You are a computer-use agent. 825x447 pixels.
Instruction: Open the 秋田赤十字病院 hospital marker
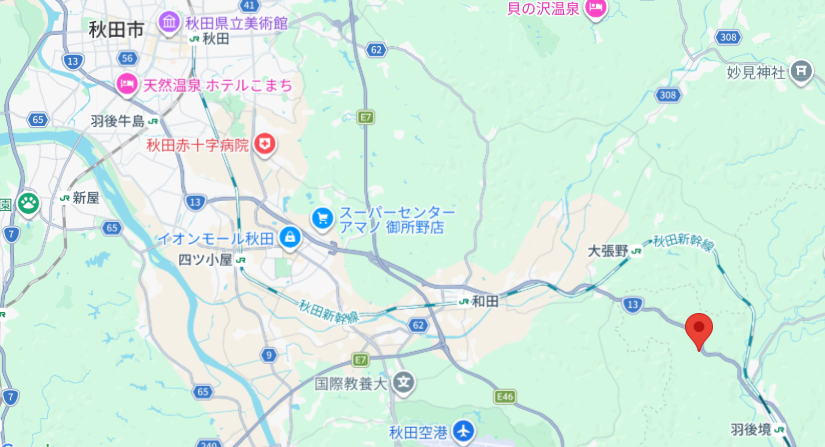pyautogui.click(x=264, y=145)
